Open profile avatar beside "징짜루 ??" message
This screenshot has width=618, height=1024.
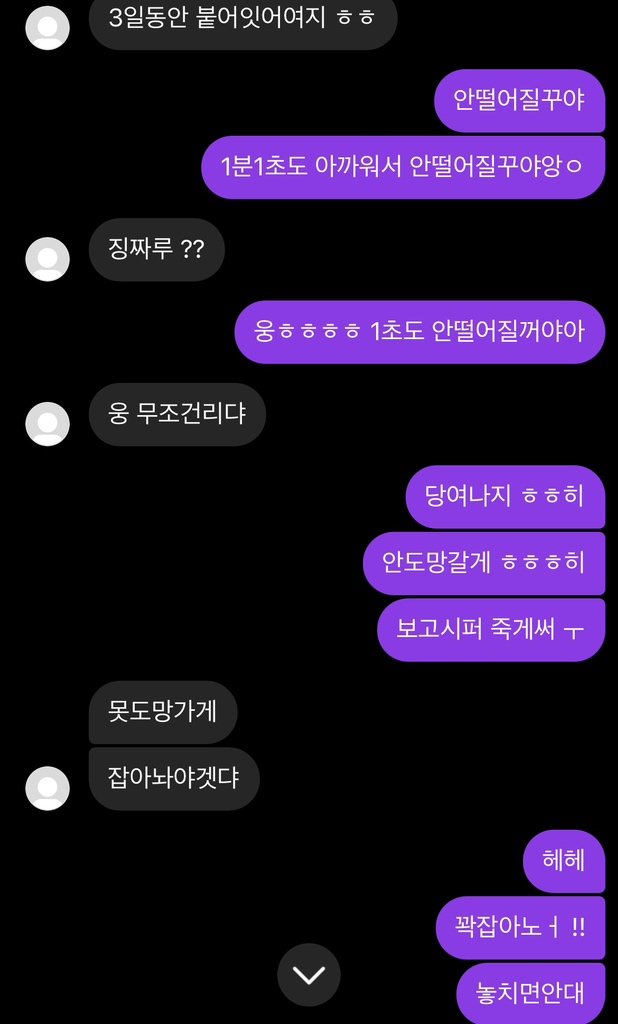47,259
